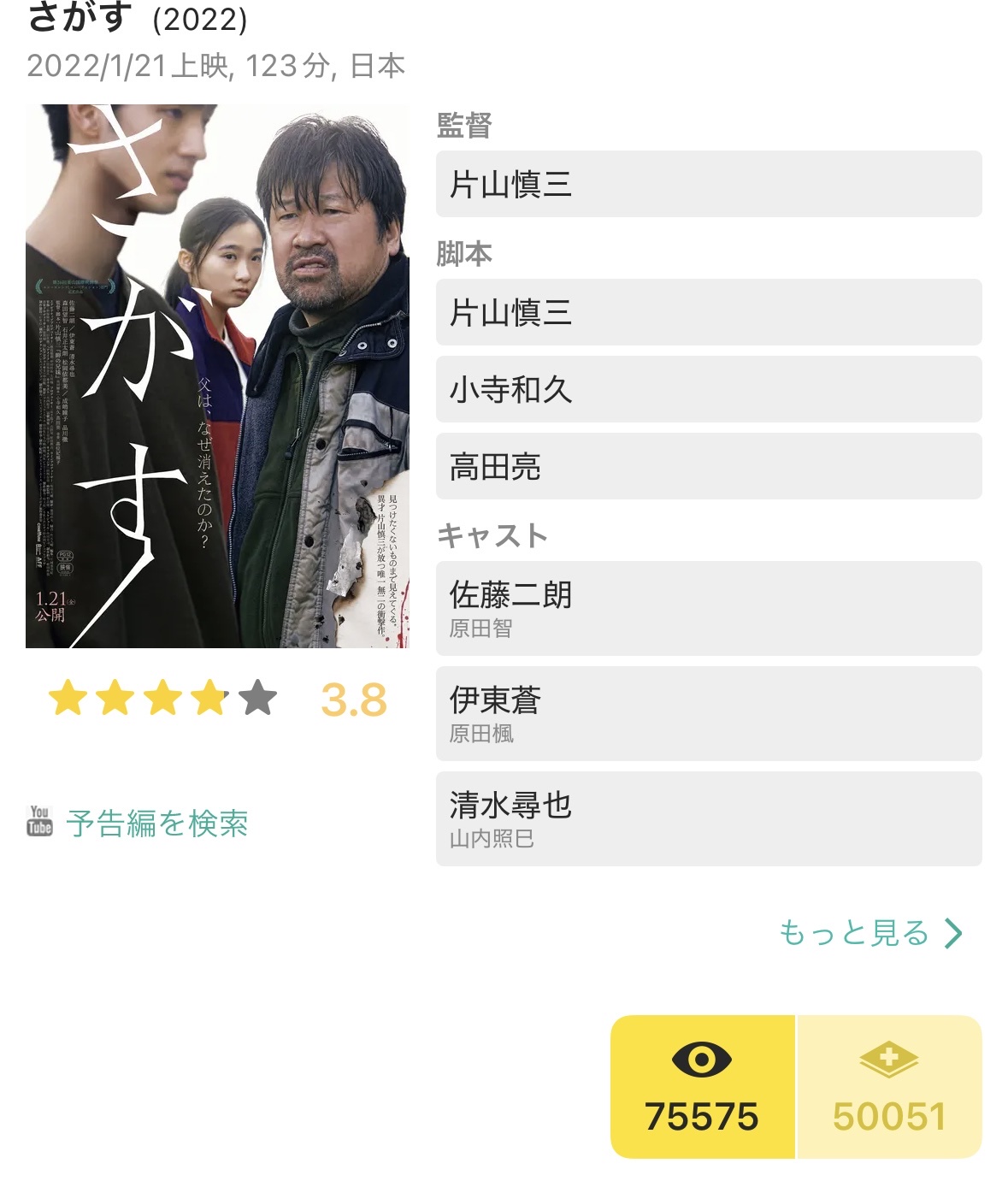Open screenwriter 高田亮's page
Image resolution: width=1008 pixels, height=1181 pixels.
pos(708,466)
